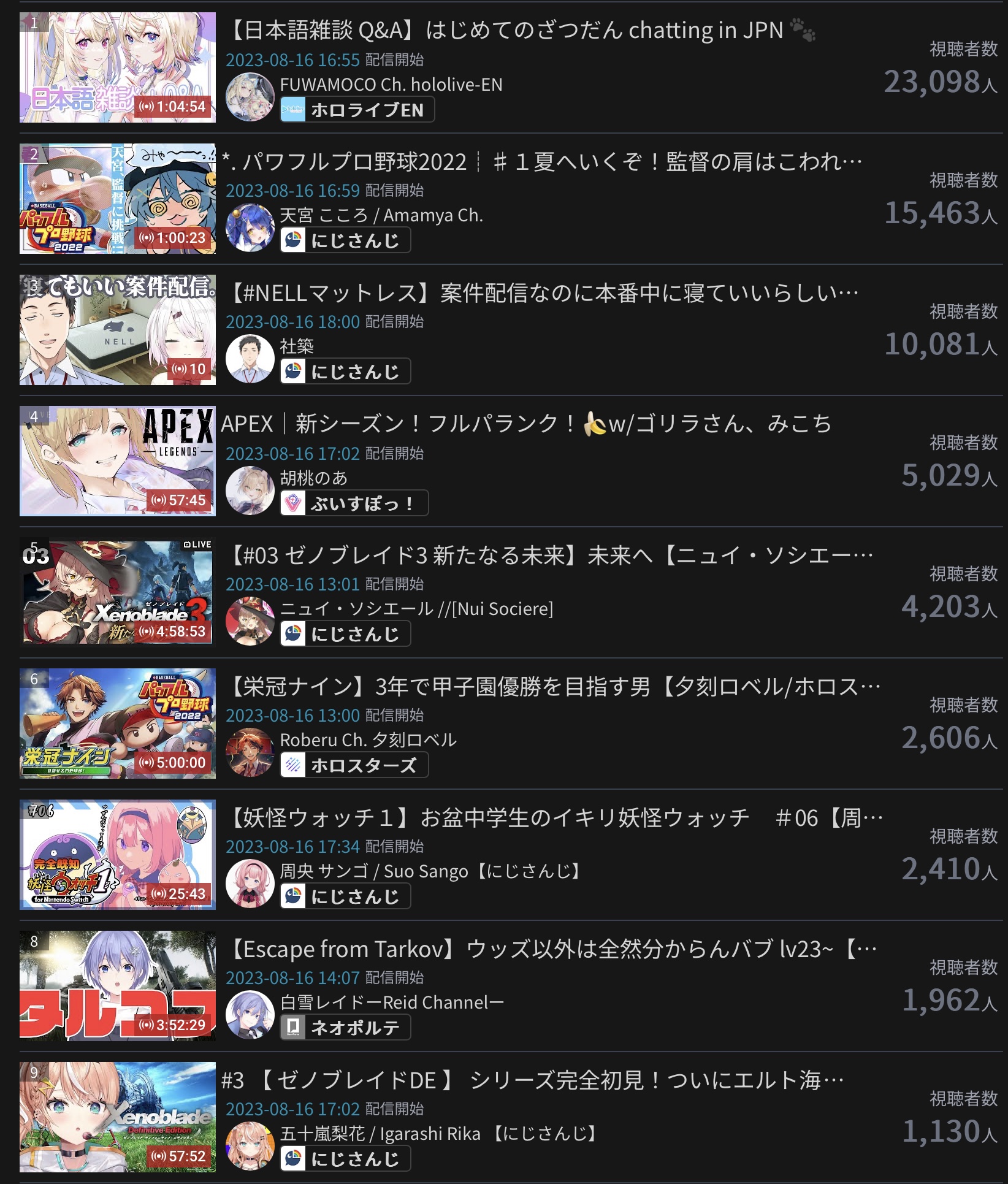Select the ぶいすぽっ！ group tag
The image size is (1008, 1184).
click(x=354, y=503)
